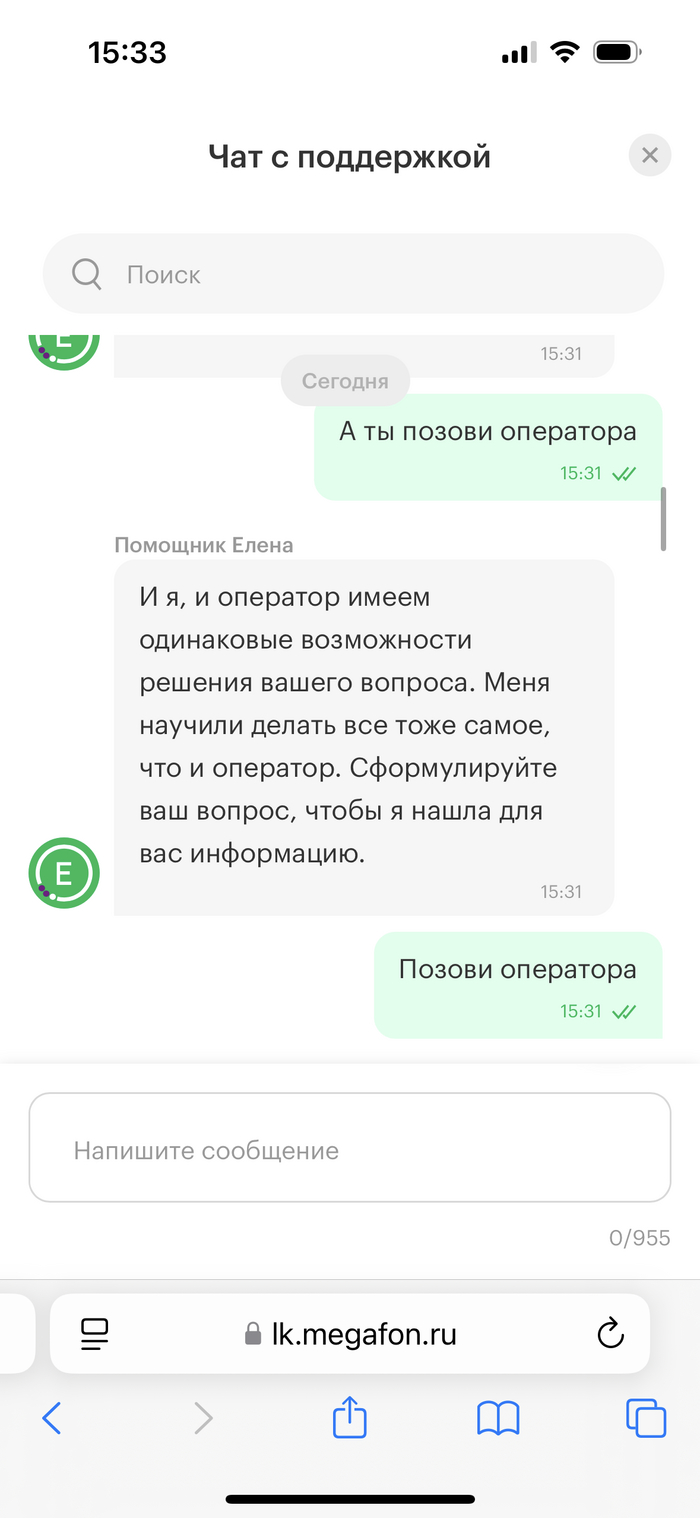Show open Safari tabs
The height and width of the screenshot is (1518, 700).
pyautogui.click(x=645, y=1417)
